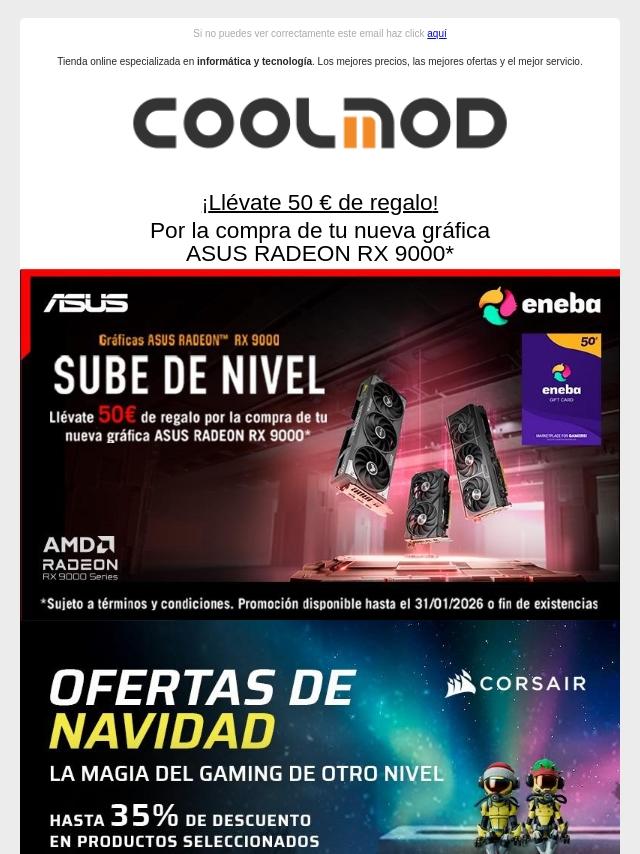The width and height of the screenshot is (640, 854).
Task: Tap the underlined "aquí" link
Action: click(436, 34)
